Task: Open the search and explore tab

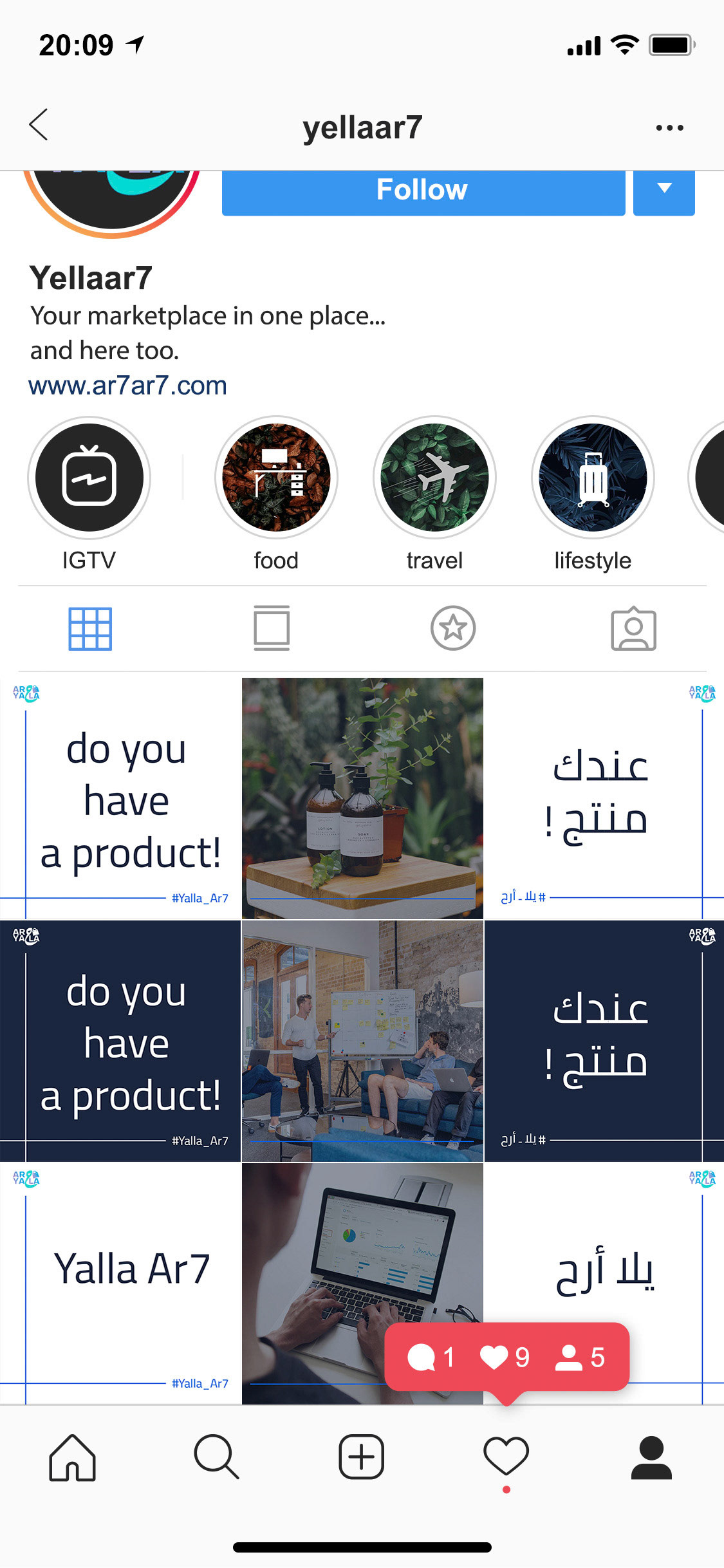Action: click(x=217, y=1457)
